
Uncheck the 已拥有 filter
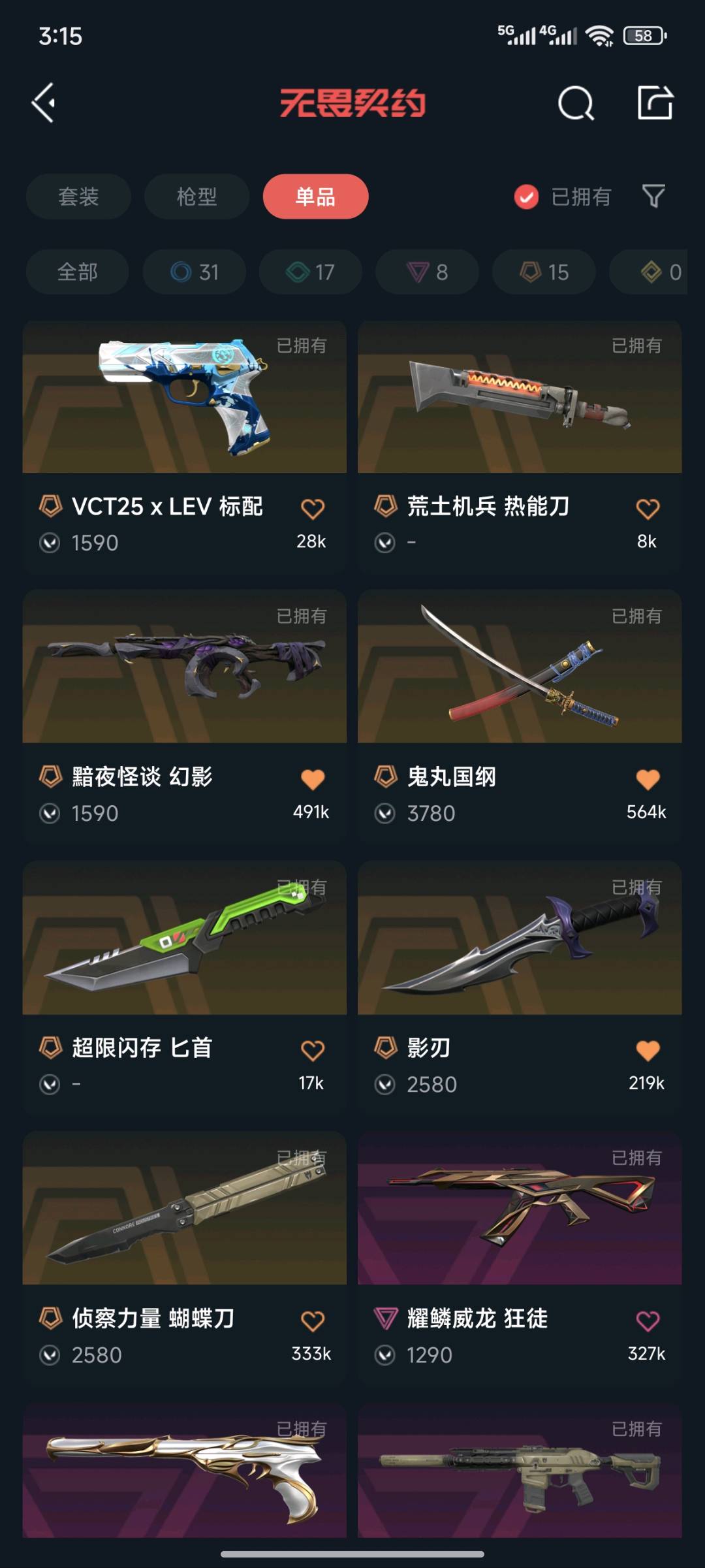(526, 197)
